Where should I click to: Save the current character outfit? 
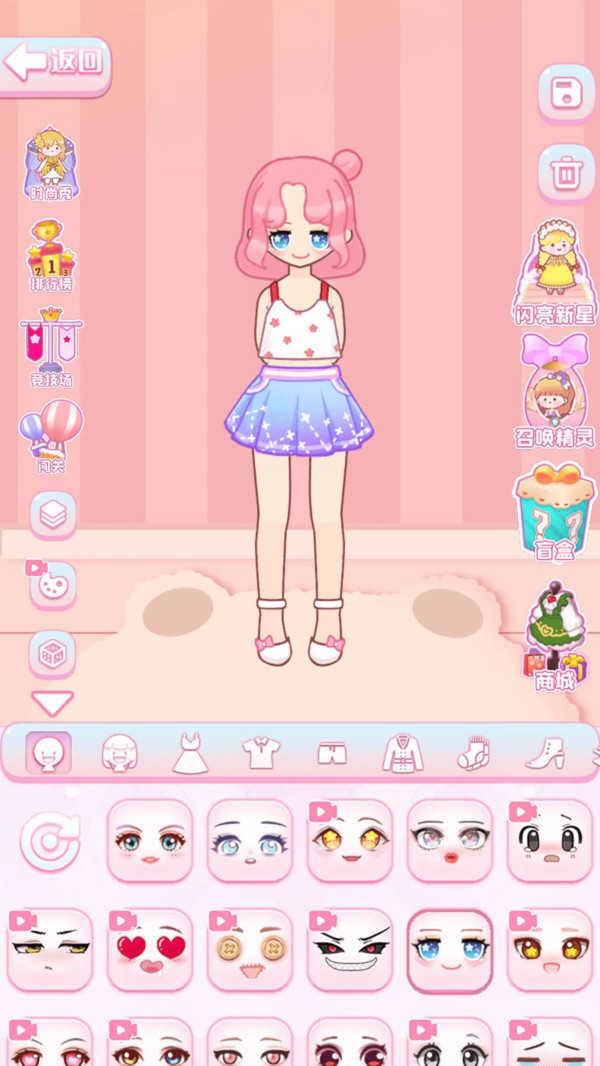click(566, 94)
